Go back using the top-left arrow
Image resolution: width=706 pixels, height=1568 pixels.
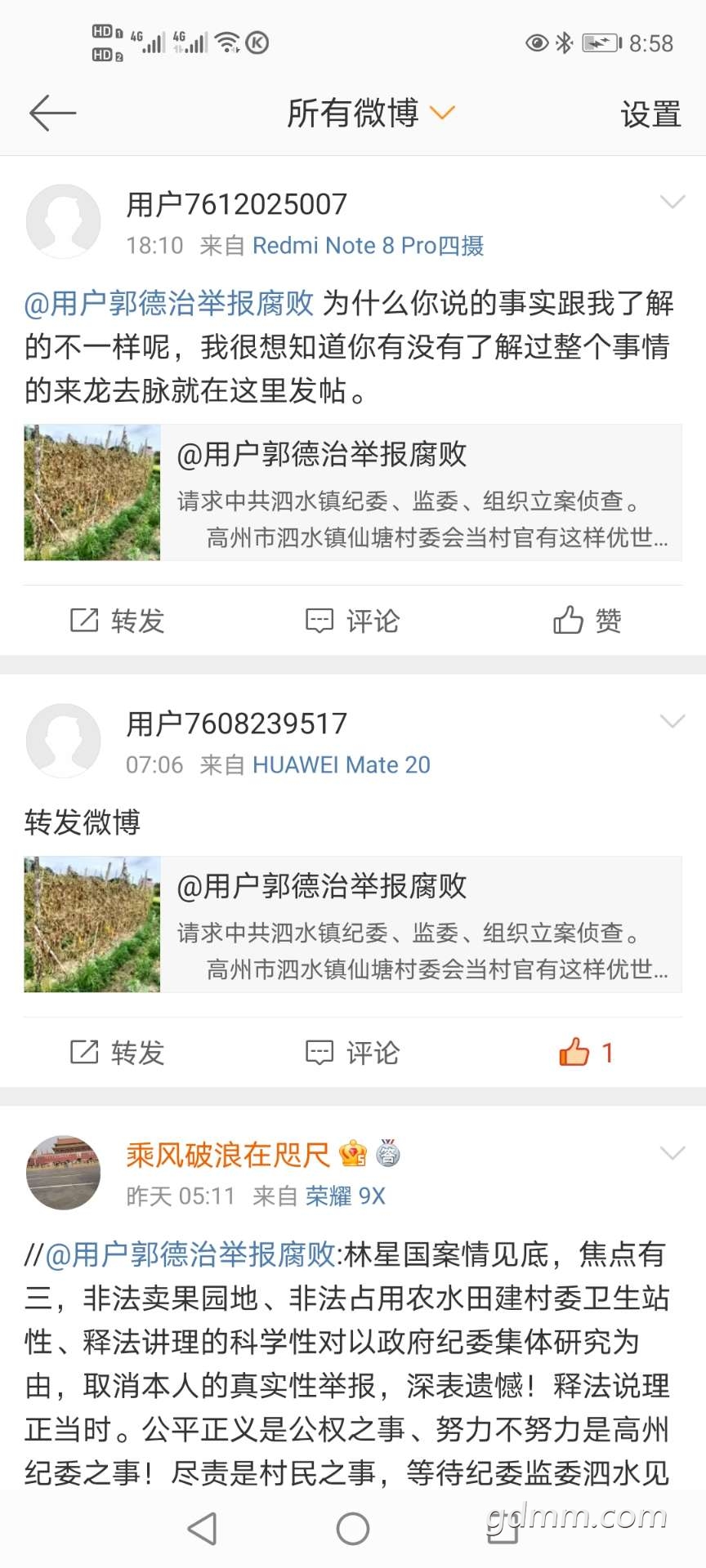point(52,113)
